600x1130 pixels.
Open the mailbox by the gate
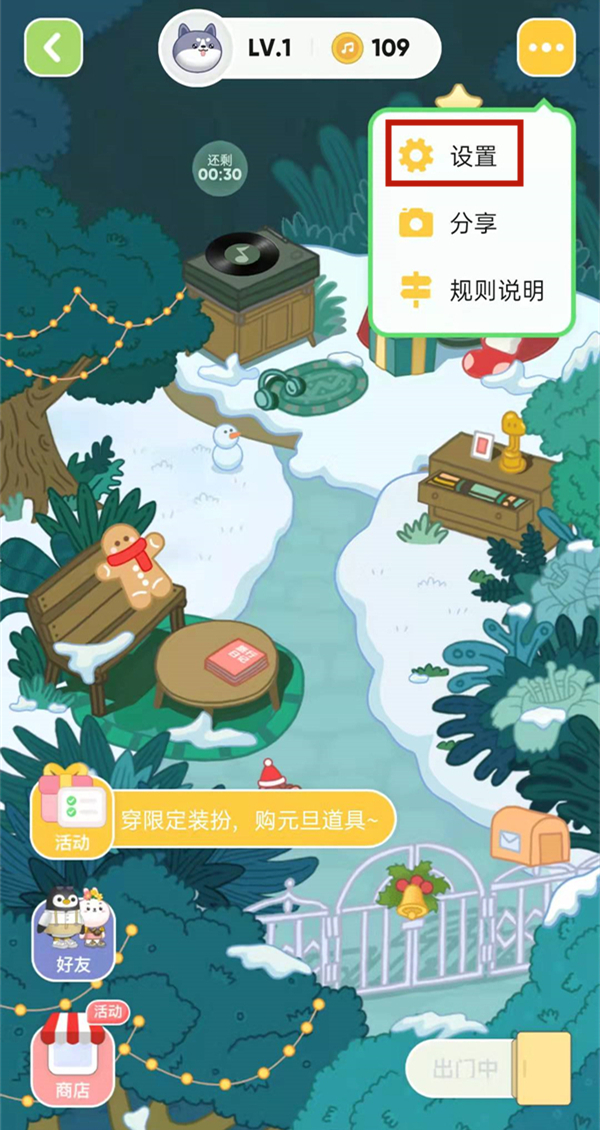click(529, 835)
